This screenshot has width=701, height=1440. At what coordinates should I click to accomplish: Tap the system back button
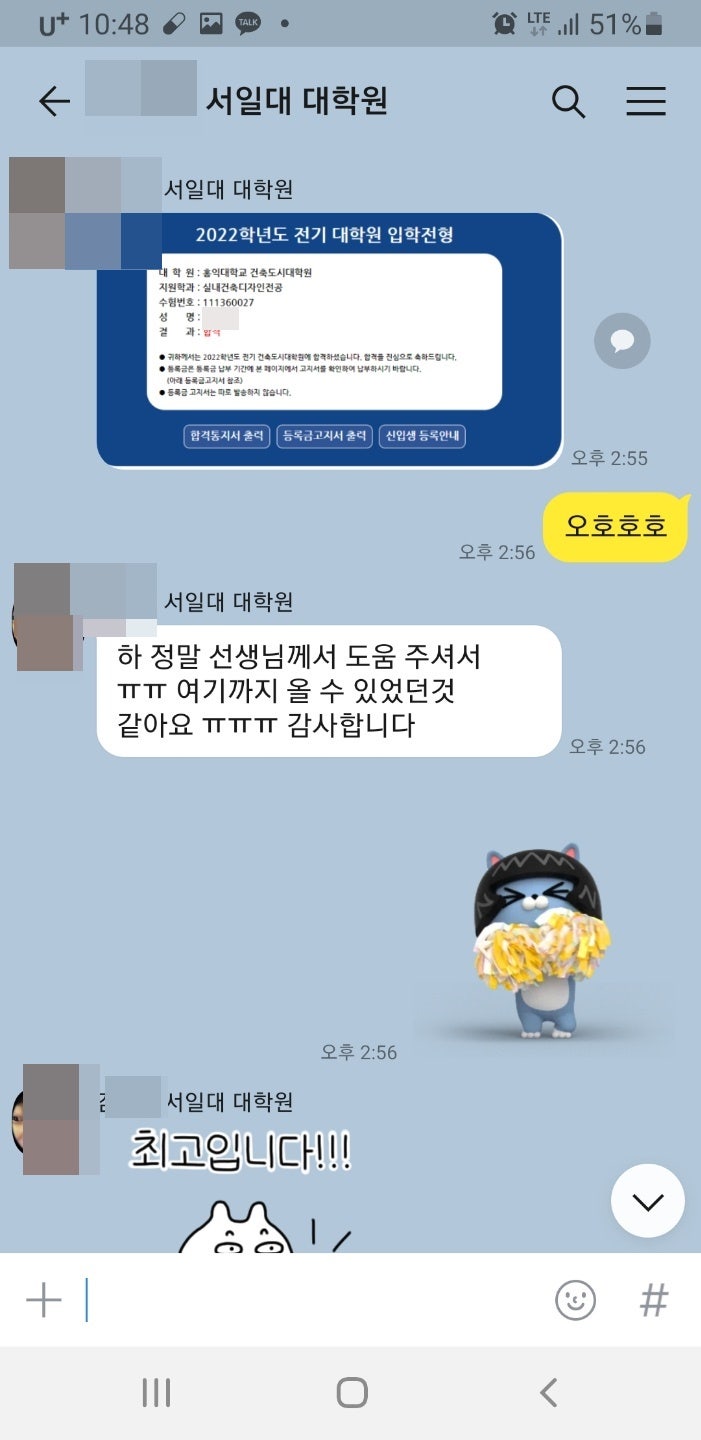click(x=548, y=1392)
